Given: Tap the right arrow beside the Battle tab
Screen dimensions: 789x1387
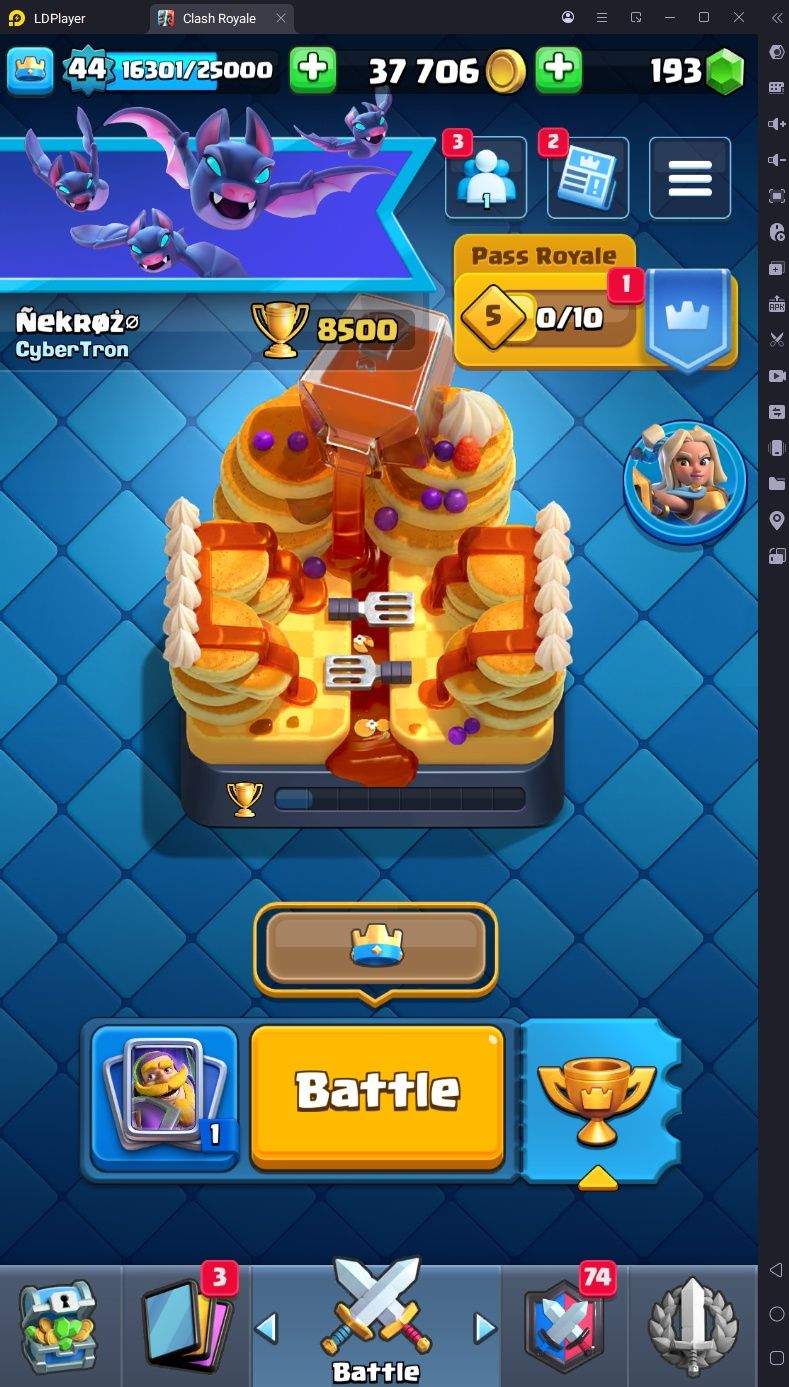Looking at the screenshot, I should tap(485, 1328).
